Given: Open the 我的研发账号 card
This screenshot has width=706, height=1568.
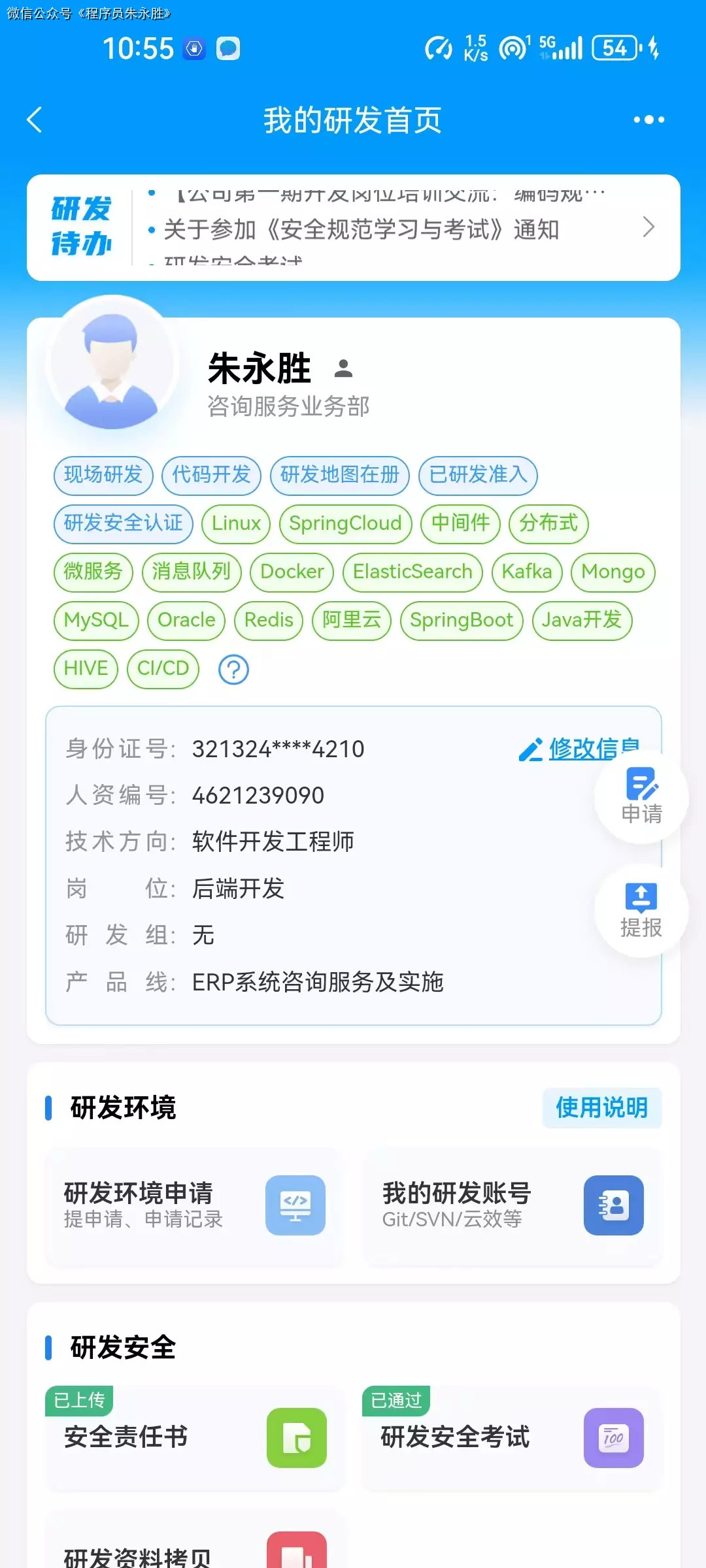Looking at the screenshot, I should coord(513,1205).
